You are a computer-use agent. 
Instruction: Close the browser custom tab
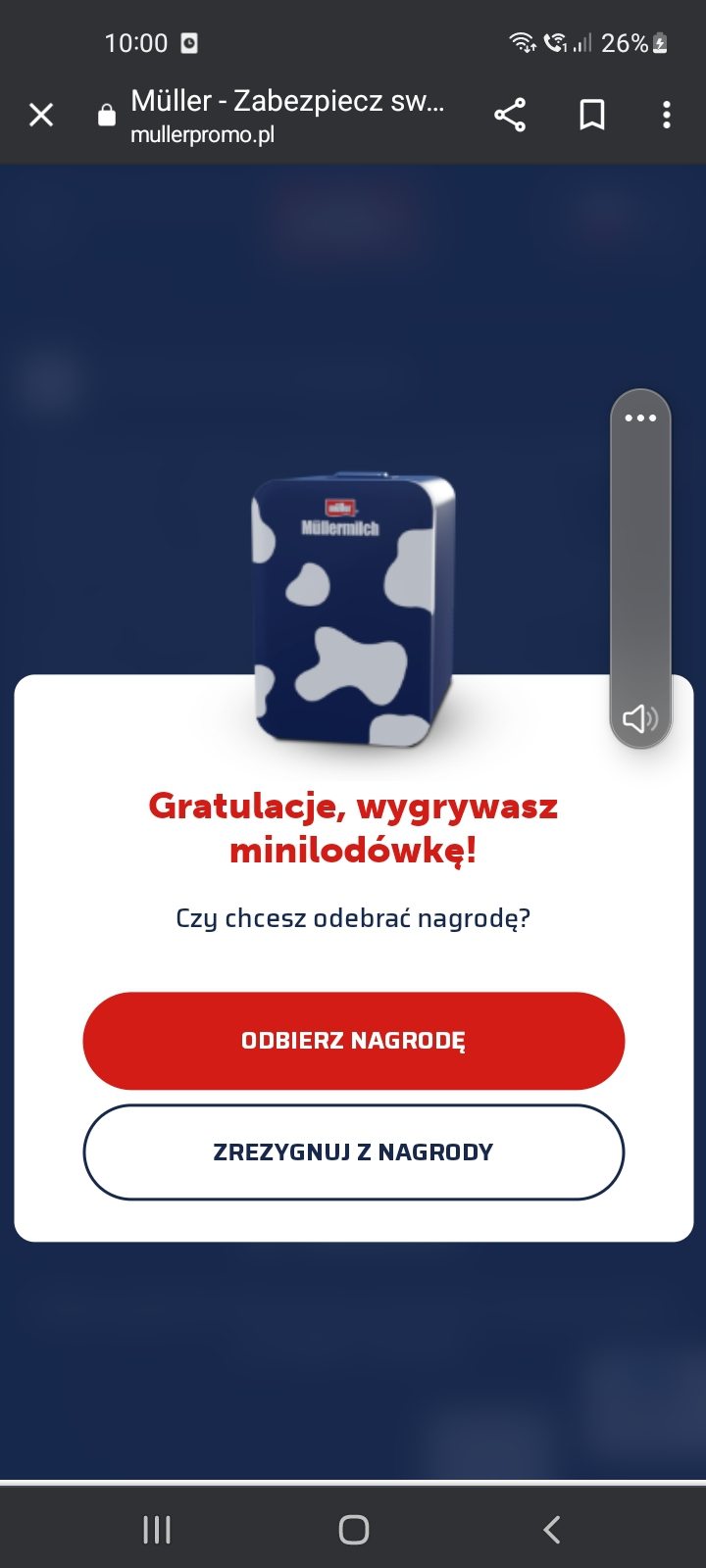(x=41, y=116)
